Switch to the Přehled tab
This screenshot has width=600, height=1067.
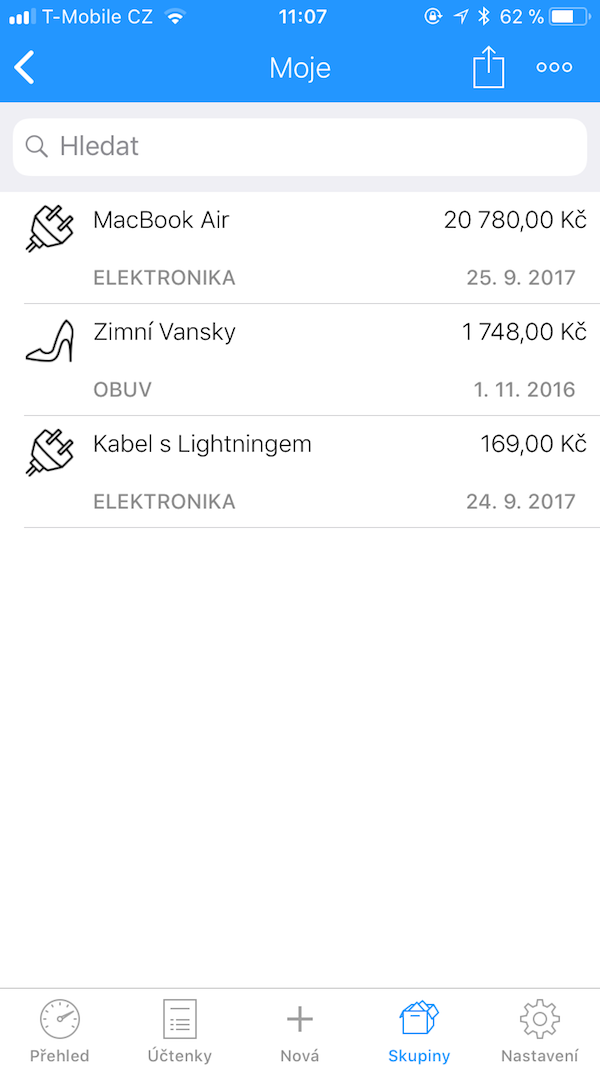(x=60, y=1030)
